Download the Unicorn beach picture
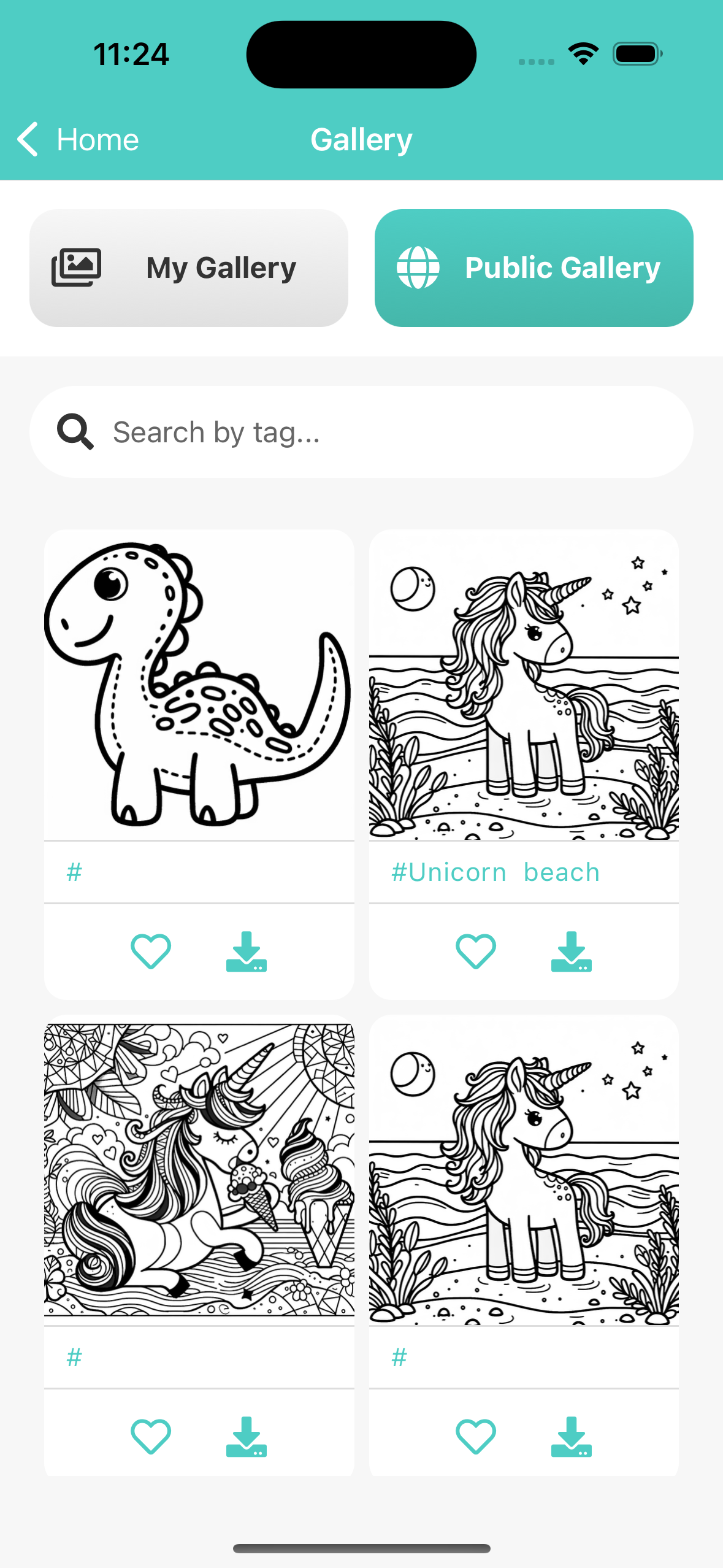 [571, 951]
